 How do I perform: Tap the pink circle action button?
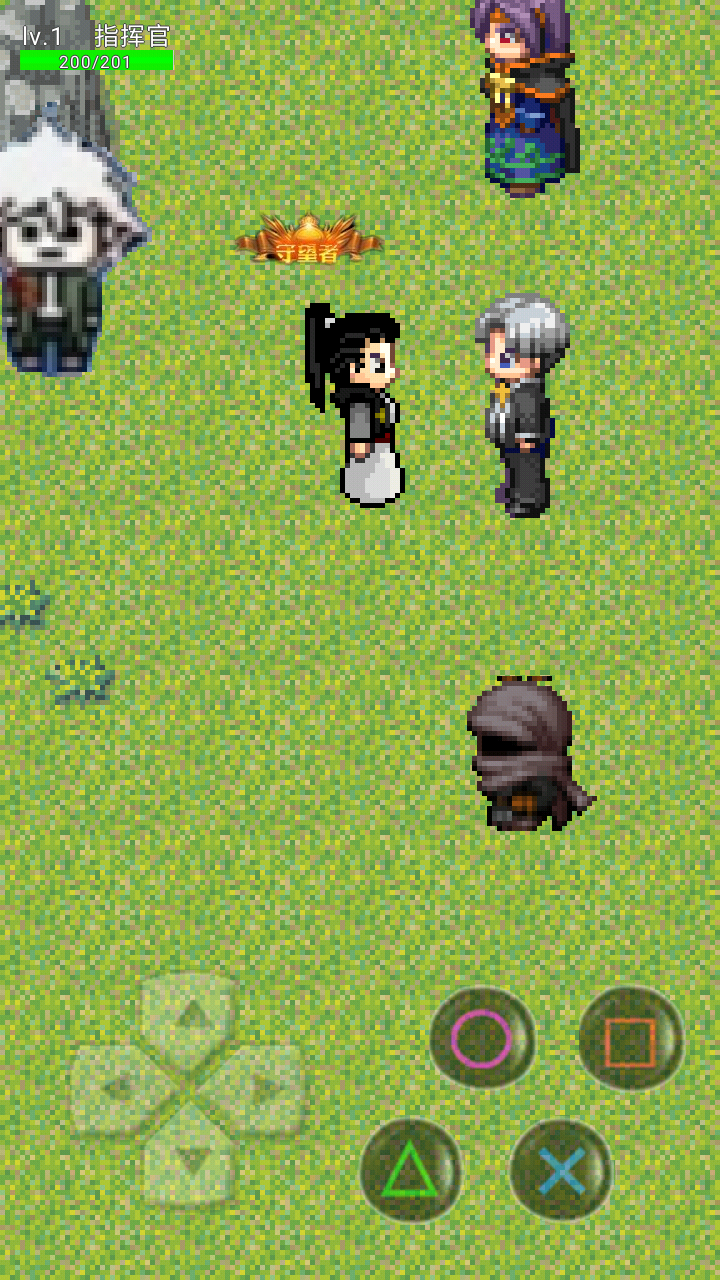(482, 1038)
